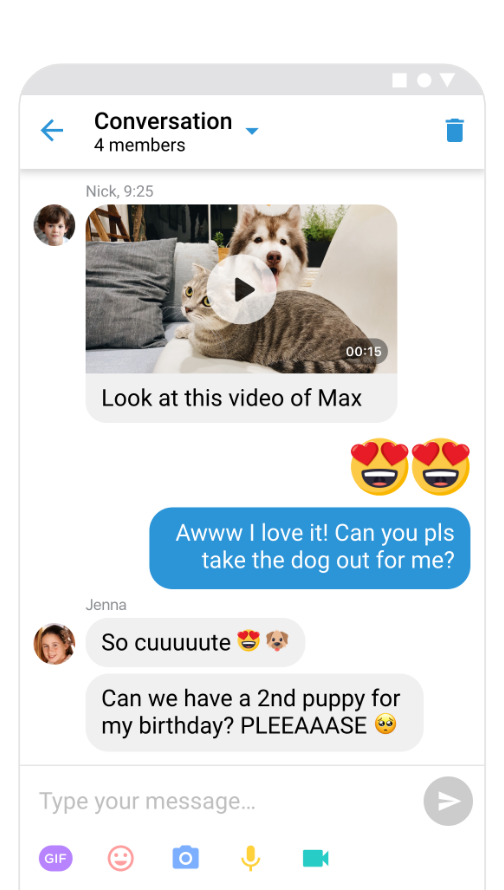Attach a photo with the camera icon
Viewport: 504px width, 890px height.
pos(186,858)
